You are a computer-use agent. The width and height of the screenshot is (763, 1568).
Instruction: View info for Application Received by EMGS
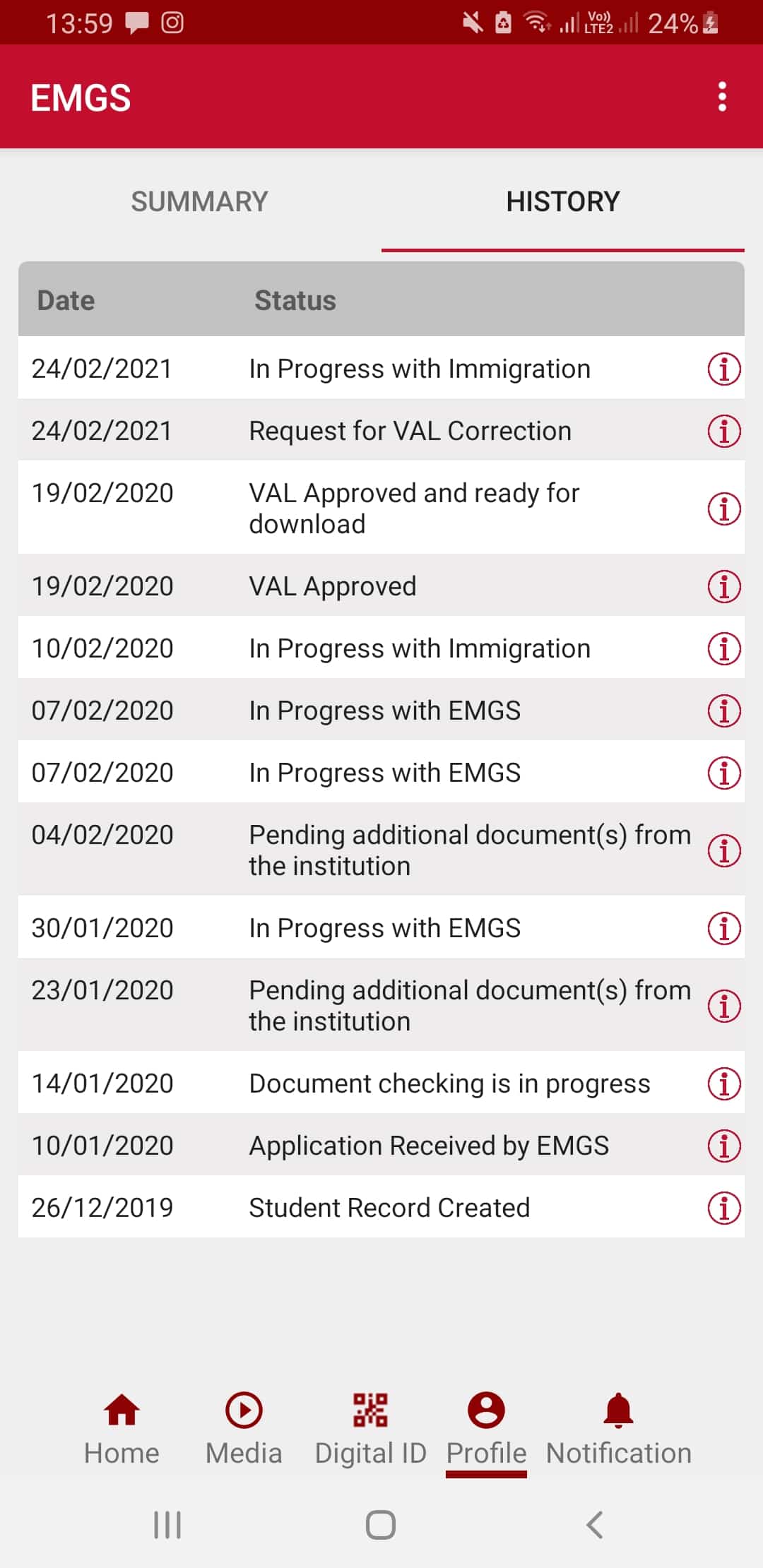click(723, 1146)
